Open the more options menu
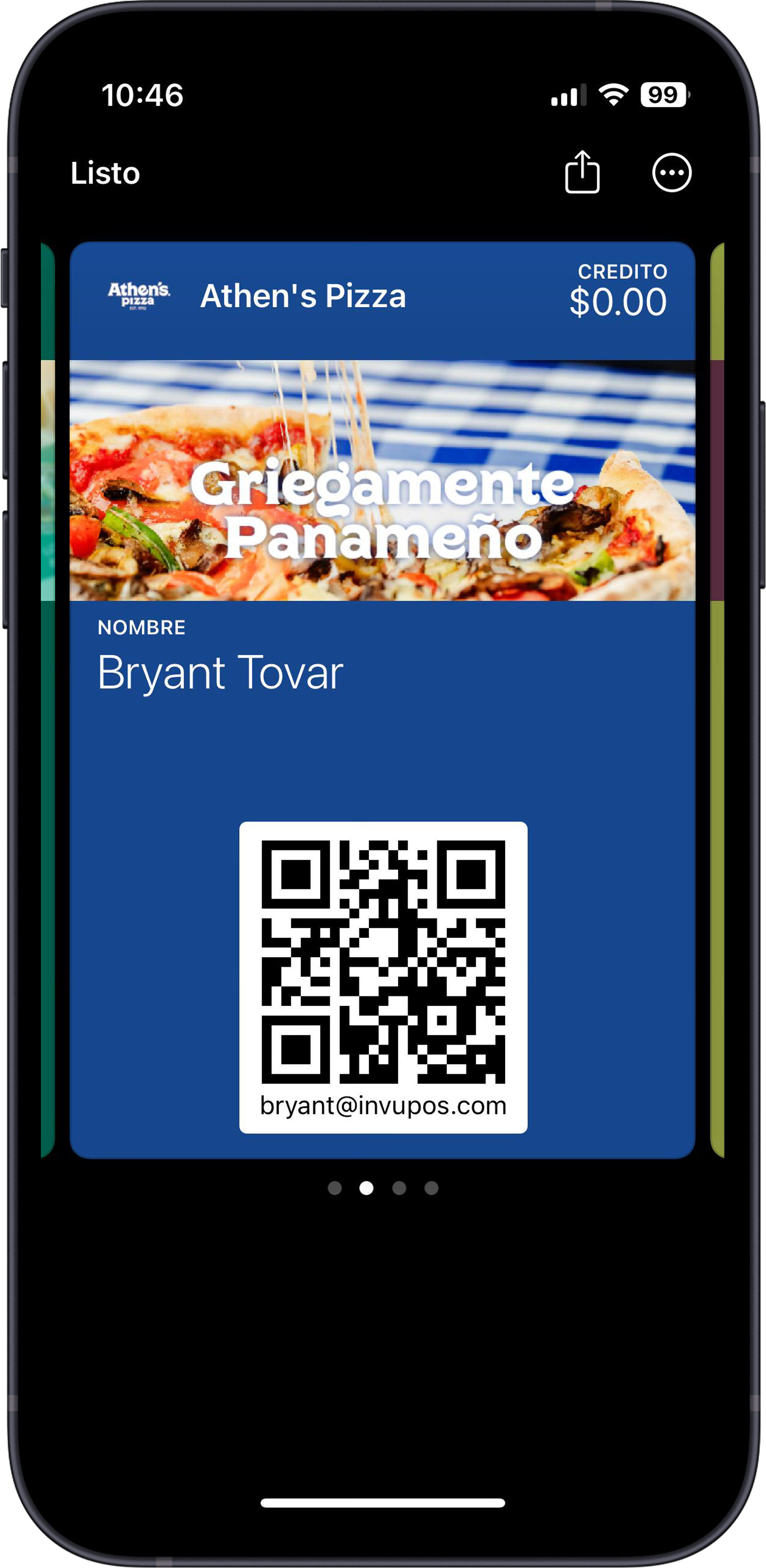This screenshot has height=1568, width=766. (x=671, y=173)
